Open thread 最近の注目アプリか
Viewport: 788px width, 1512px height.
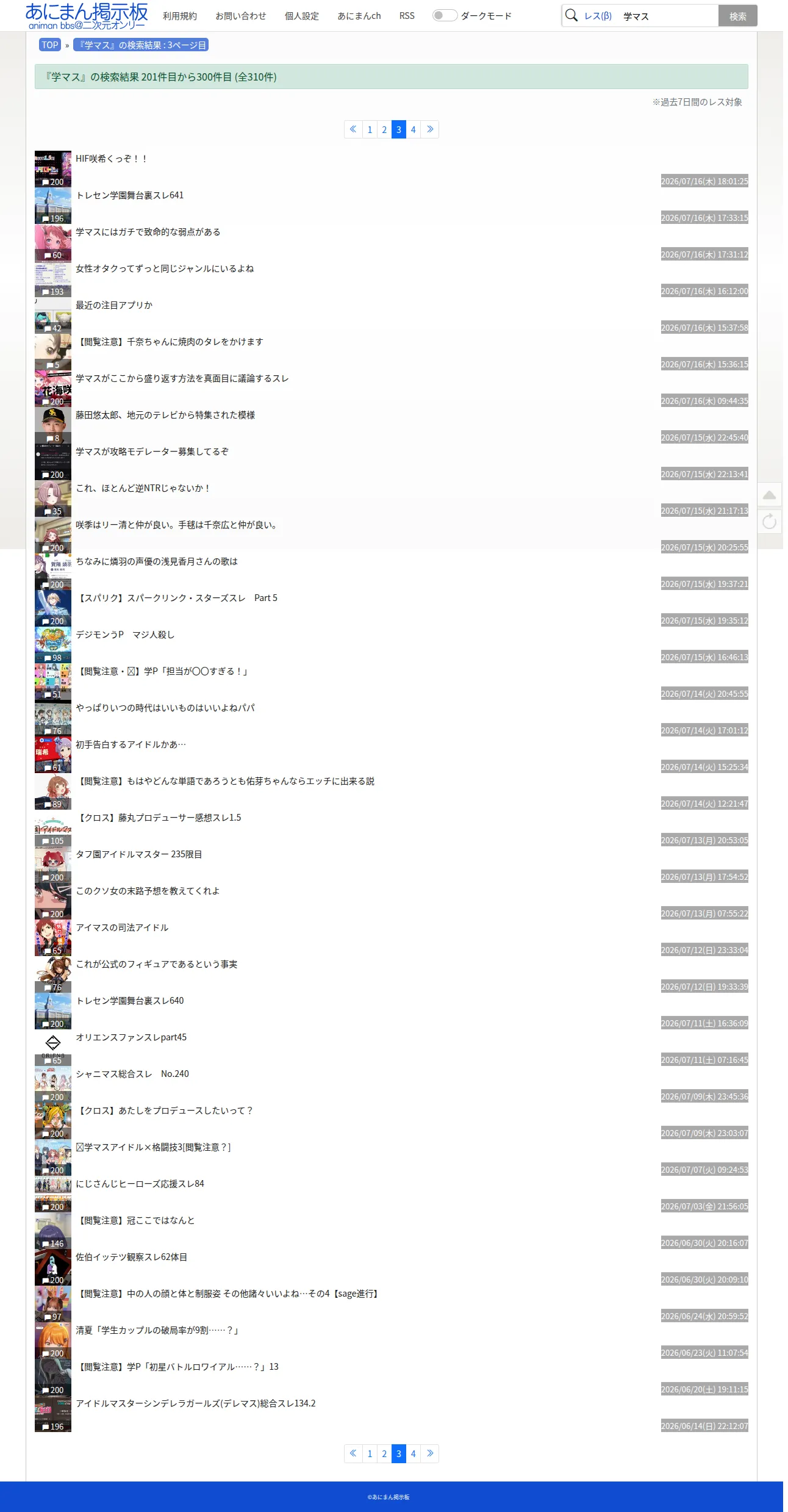[x=114, y=305]
